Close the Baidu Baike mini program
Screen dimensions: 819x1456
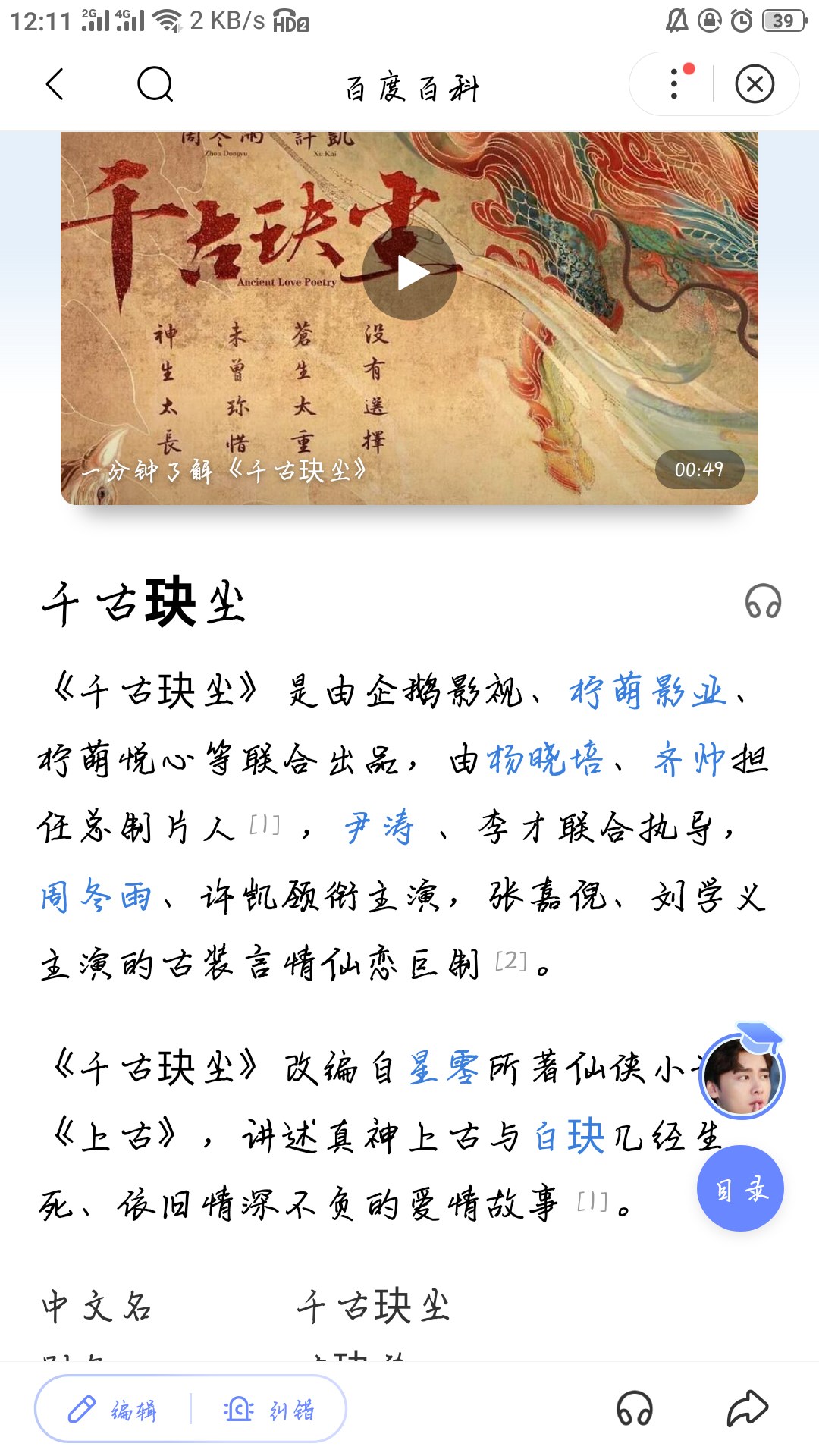point(755,84)
